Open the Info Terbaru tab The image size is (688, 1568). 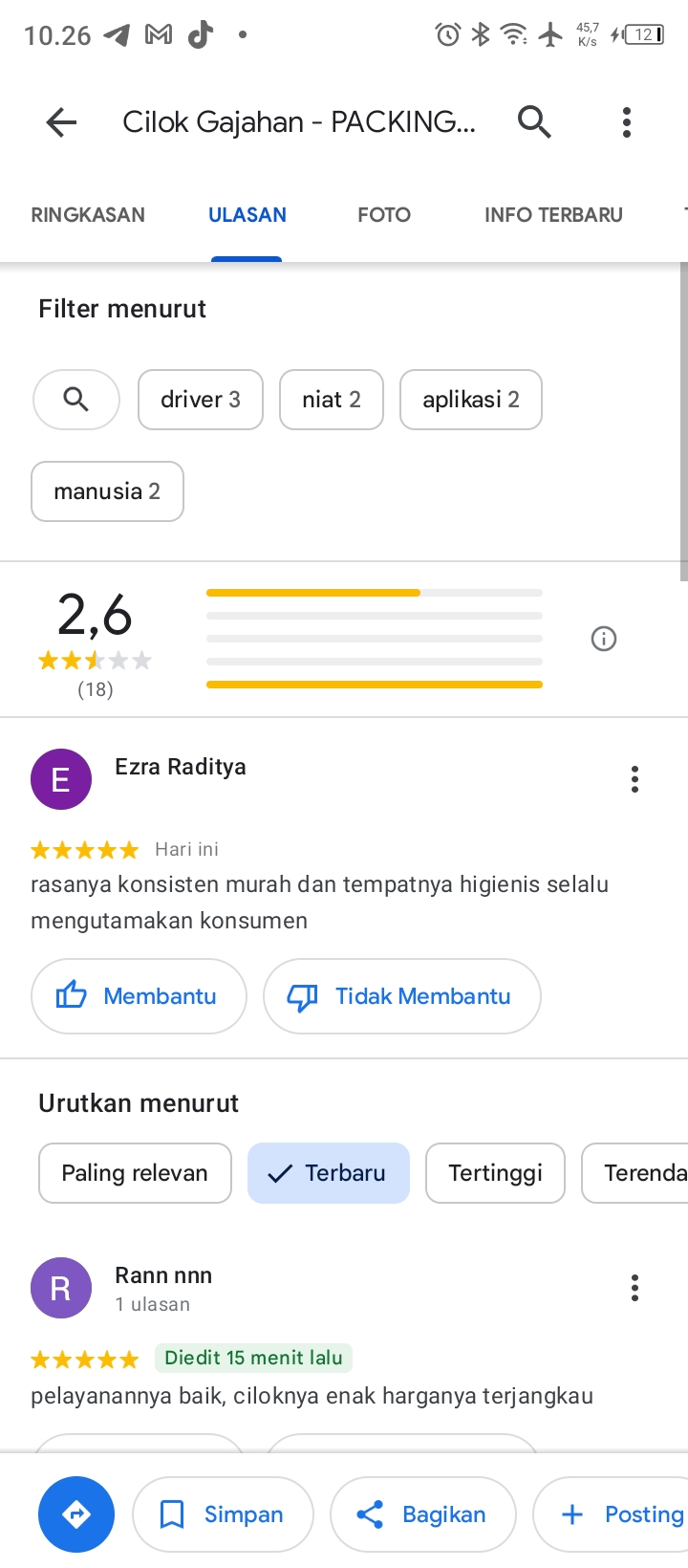pyautogui.click(x=553, y=215)
